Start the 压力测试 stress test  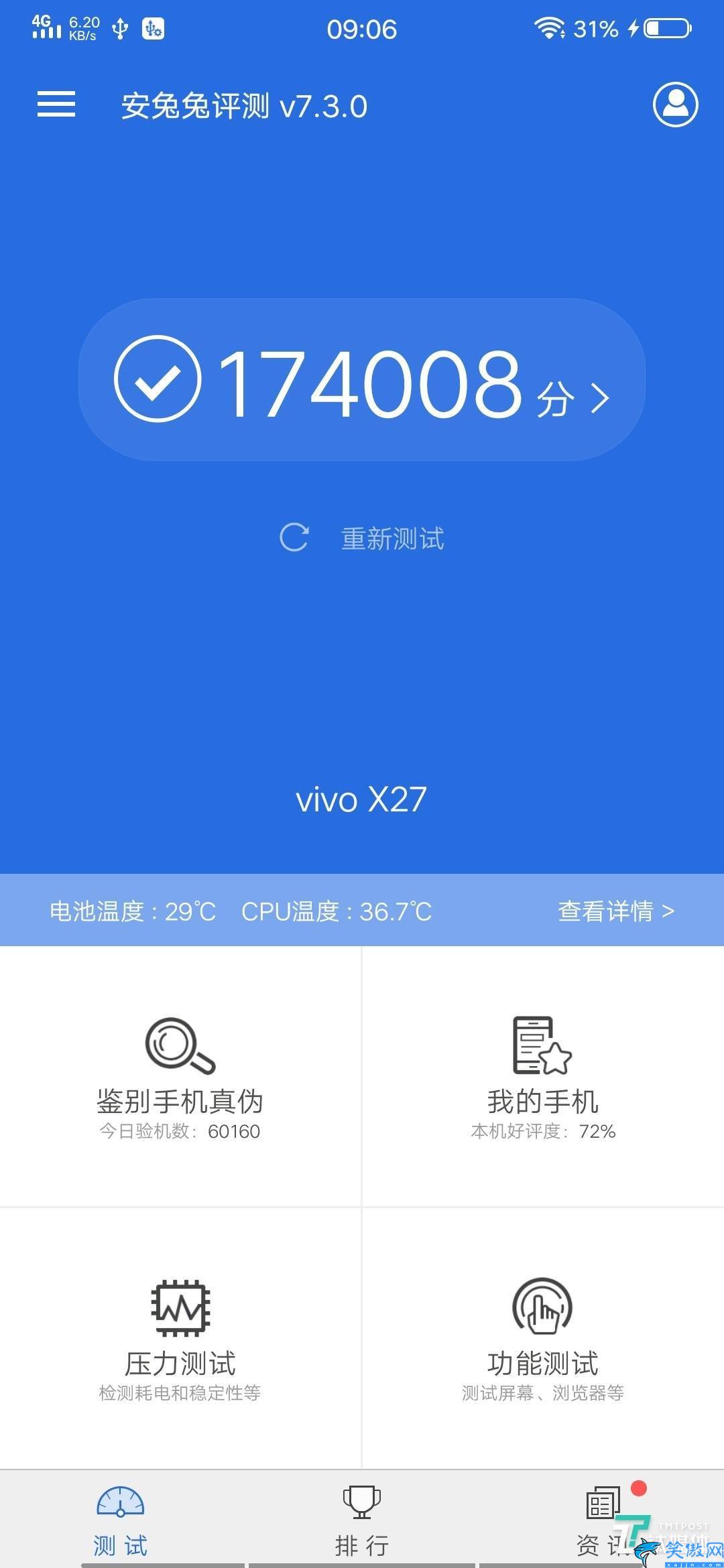(180, 1339)
